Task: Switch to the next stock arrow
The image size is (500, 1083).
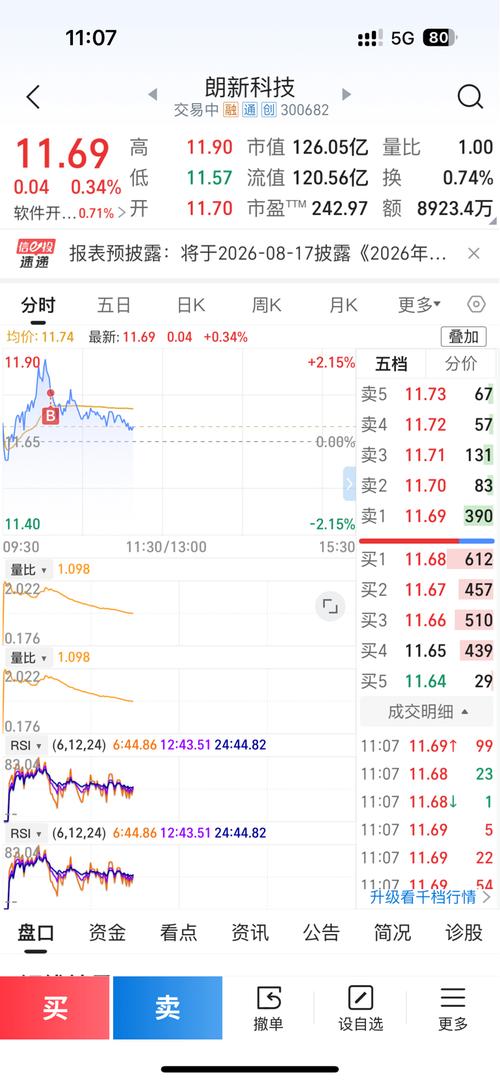Action: click(347, 95)
